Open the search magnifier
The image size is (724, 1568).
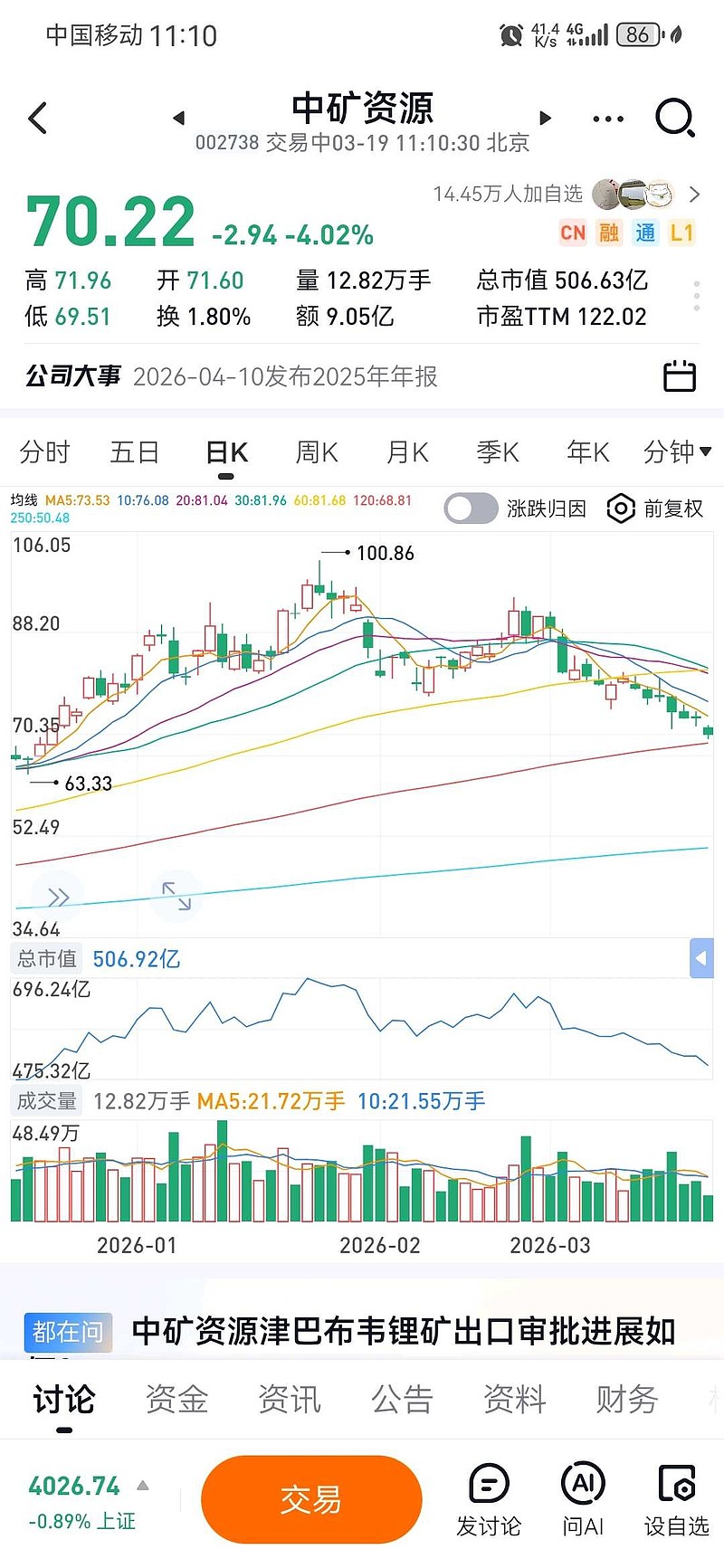(x=675, y=118)
